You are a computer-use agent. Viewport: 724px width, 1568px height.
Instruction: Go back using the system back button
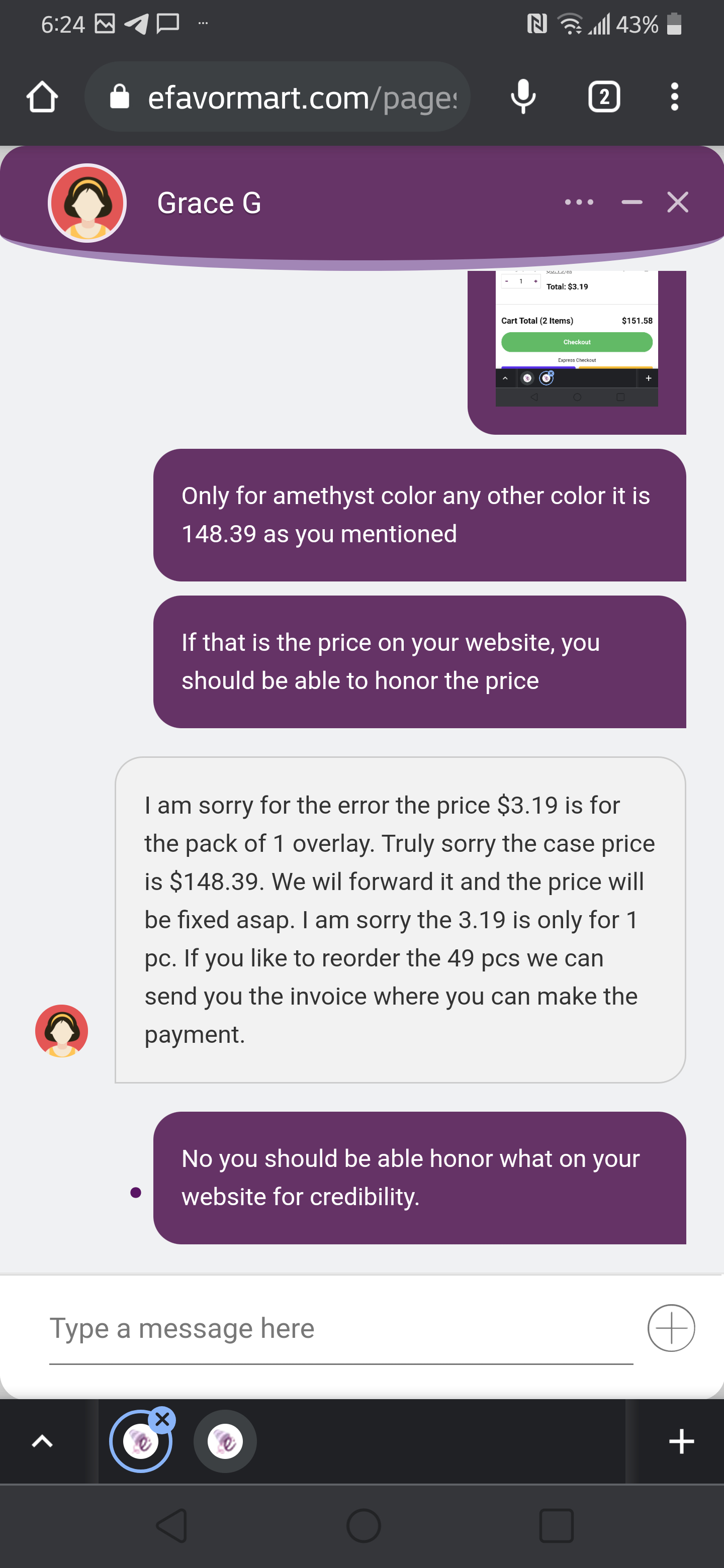click(172, 1525)
